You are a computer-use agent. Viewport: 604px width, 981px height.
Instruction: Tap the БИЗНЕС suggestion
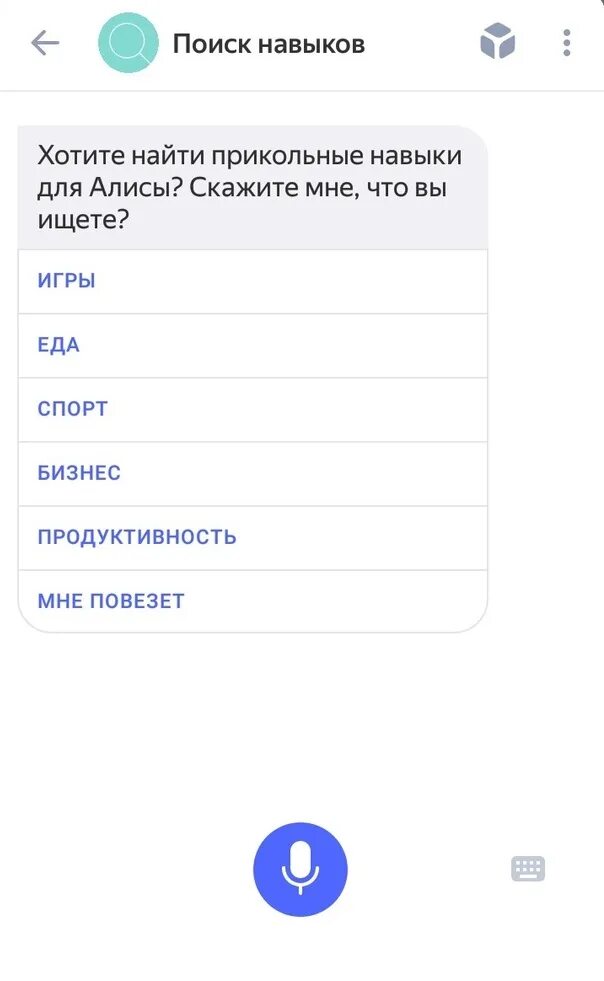click(253, 474)
